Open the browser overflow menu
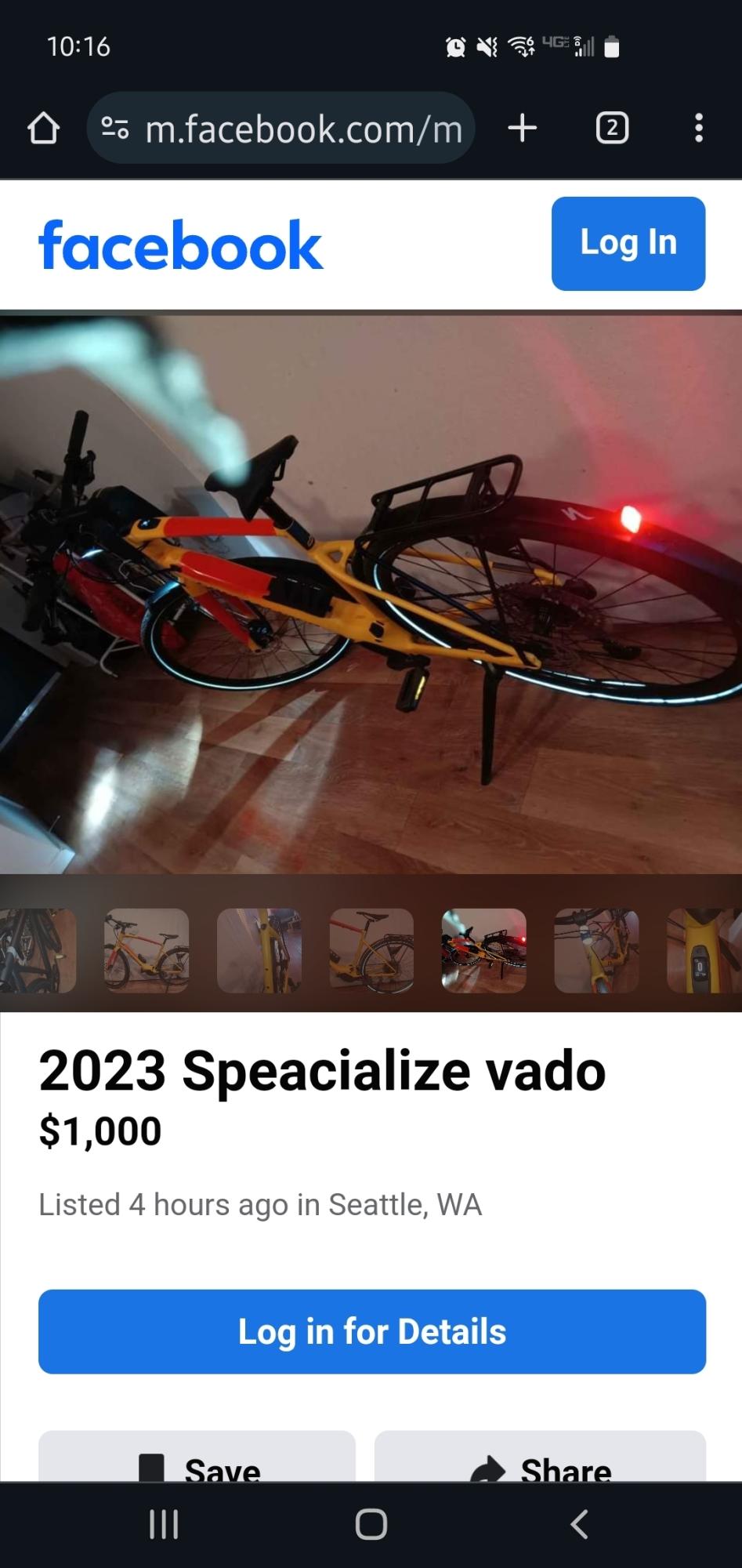 point(698,128)
